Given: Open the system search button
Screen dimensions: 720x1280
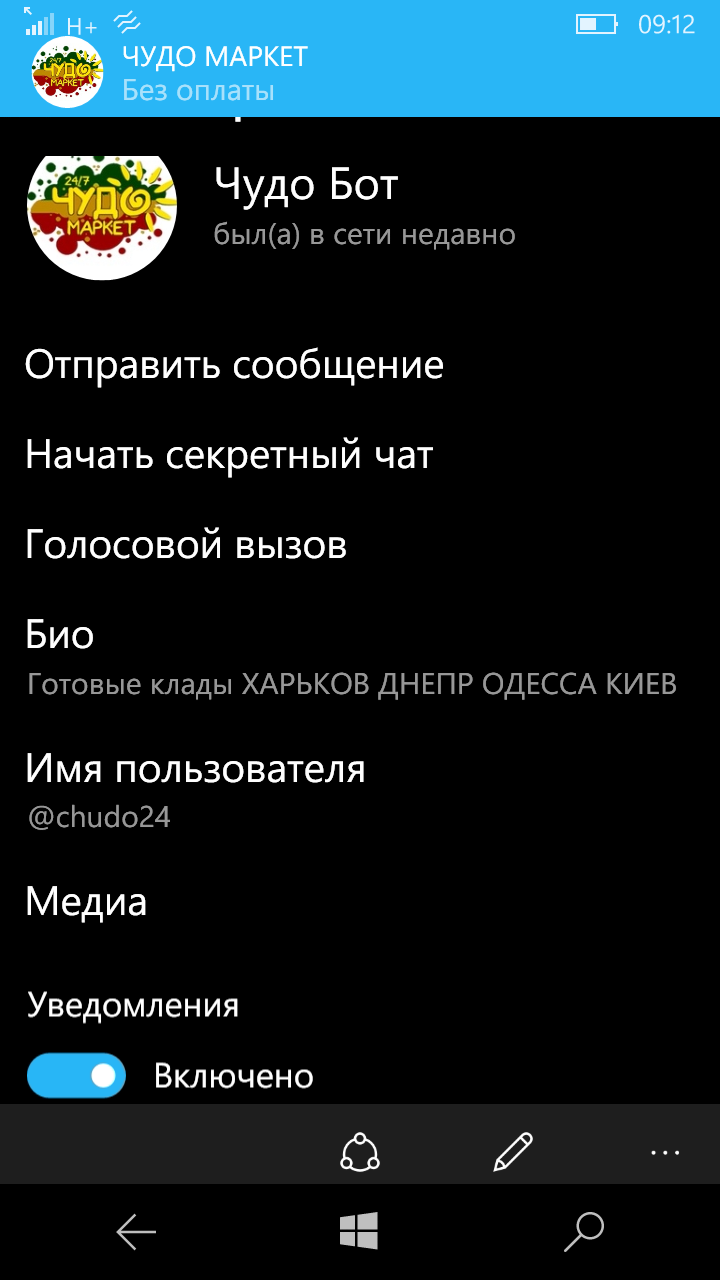Looking at the screenshot, I should [x=584, y=1232].
